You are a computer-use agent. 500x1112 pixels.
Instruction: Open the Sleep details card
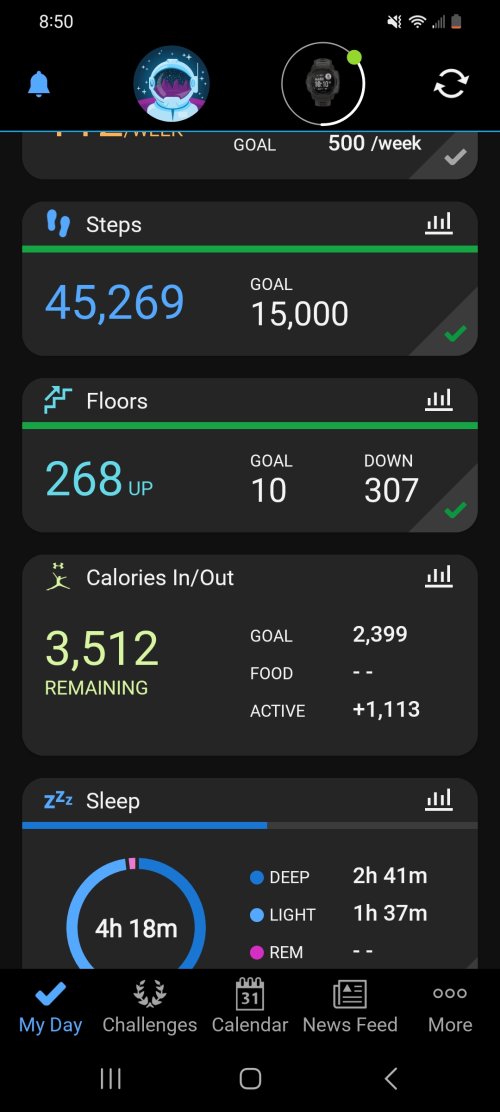[x=250, y=874]
